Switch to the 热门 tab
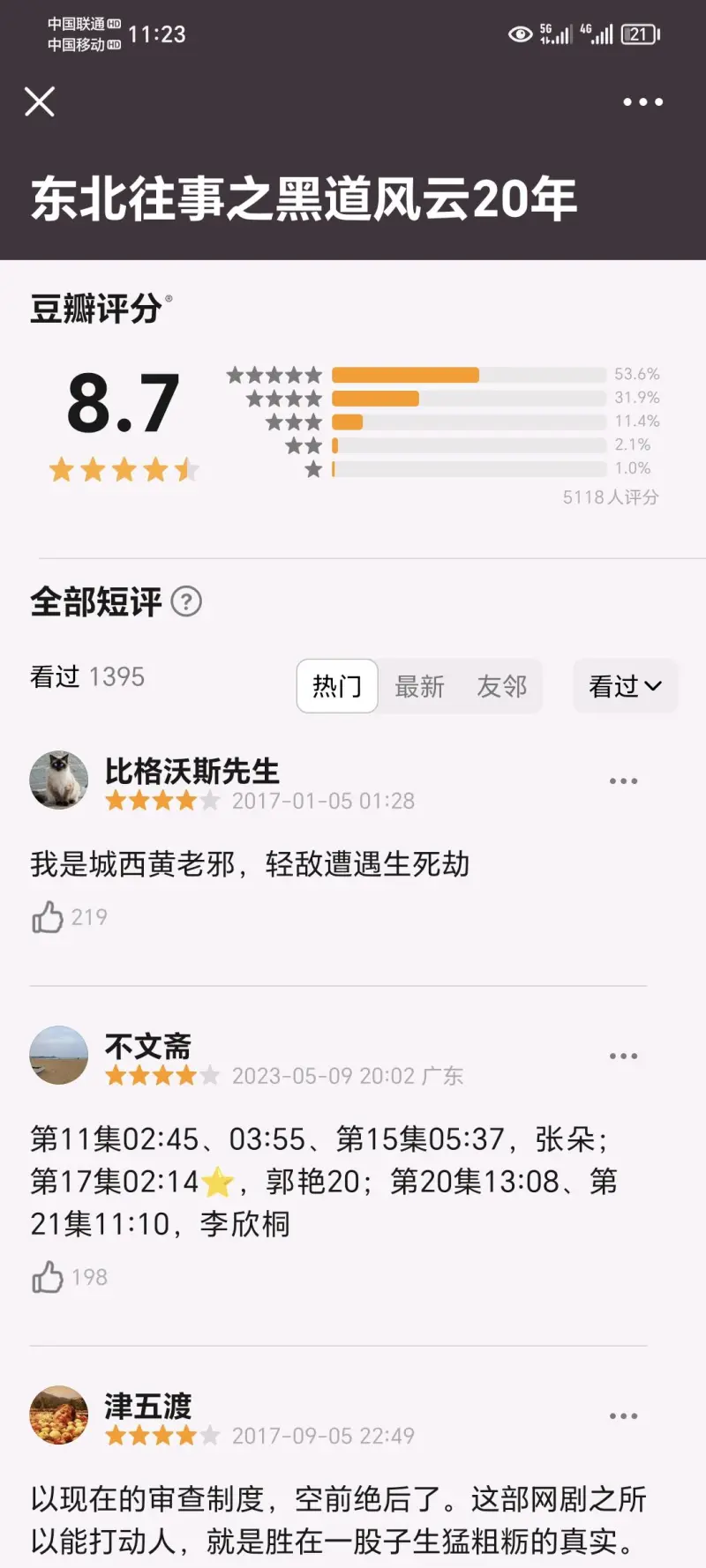 (337, 686)
